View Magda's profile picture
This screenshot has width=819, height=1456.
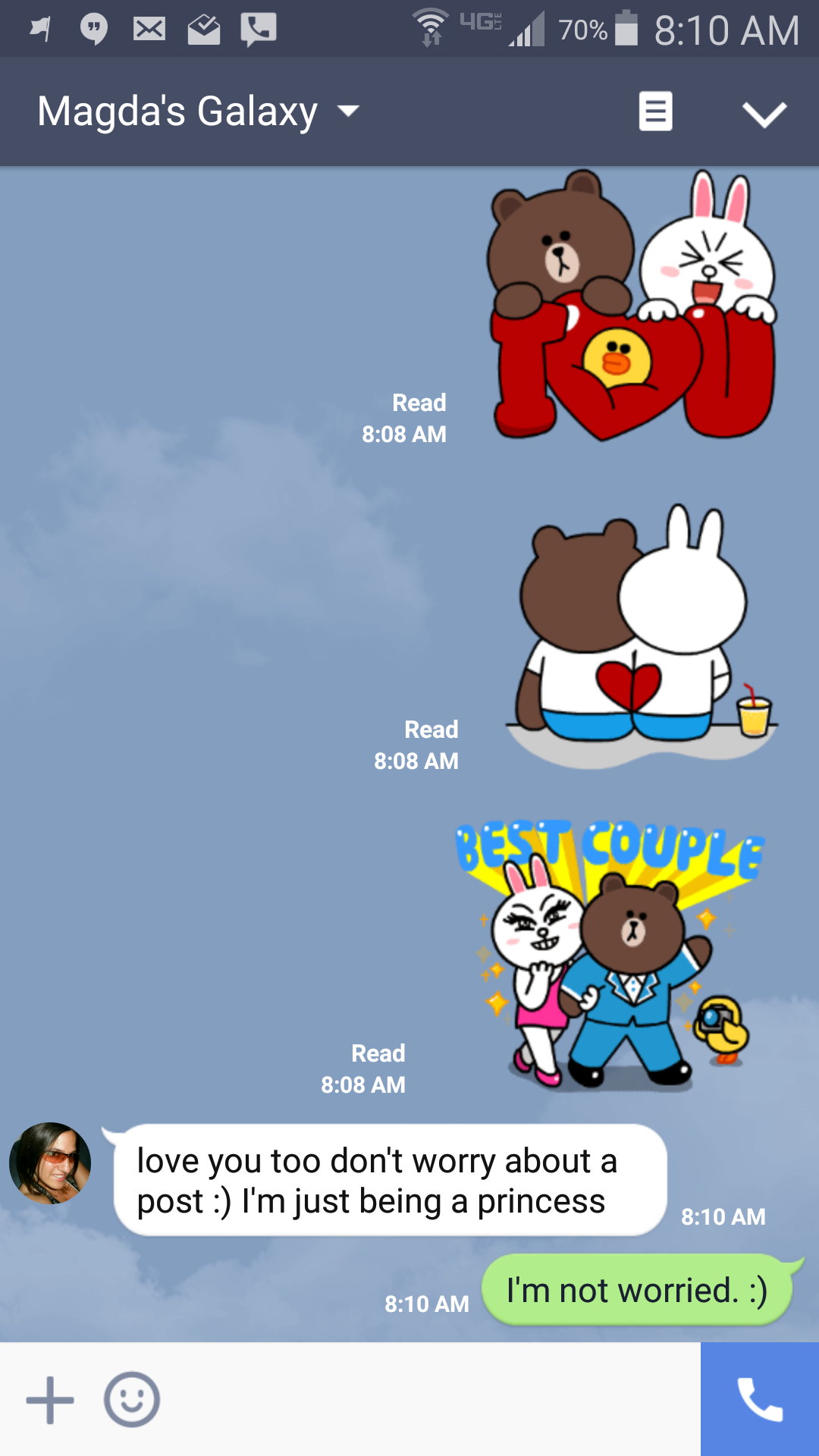pos(50,1163)
